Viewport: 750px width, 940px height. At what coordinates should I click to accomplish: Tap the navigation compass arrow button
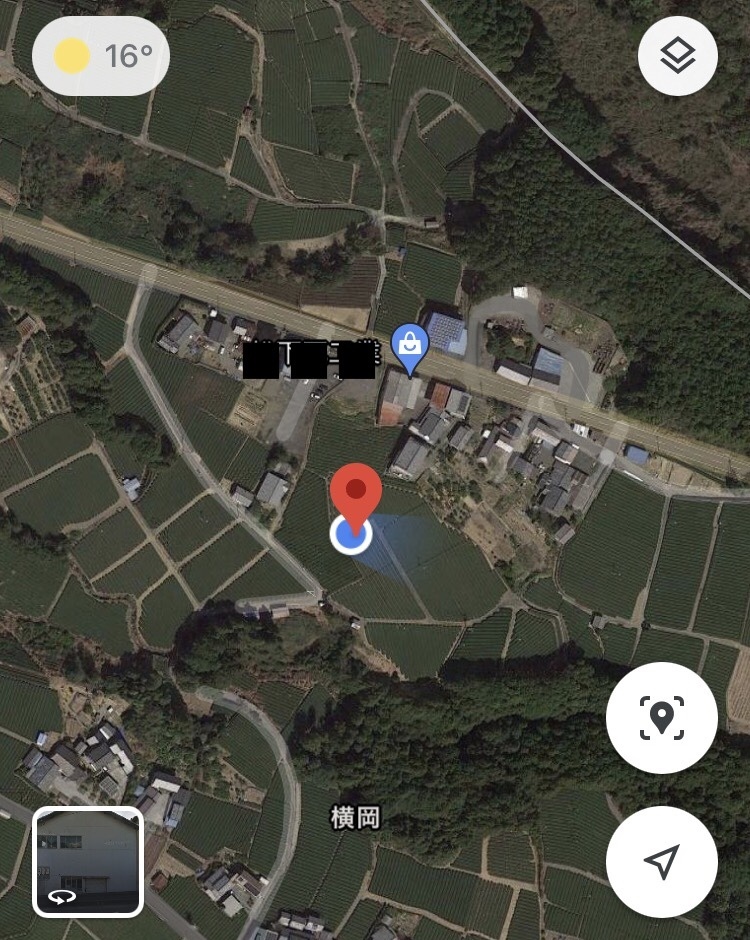[x=661, y=860]
